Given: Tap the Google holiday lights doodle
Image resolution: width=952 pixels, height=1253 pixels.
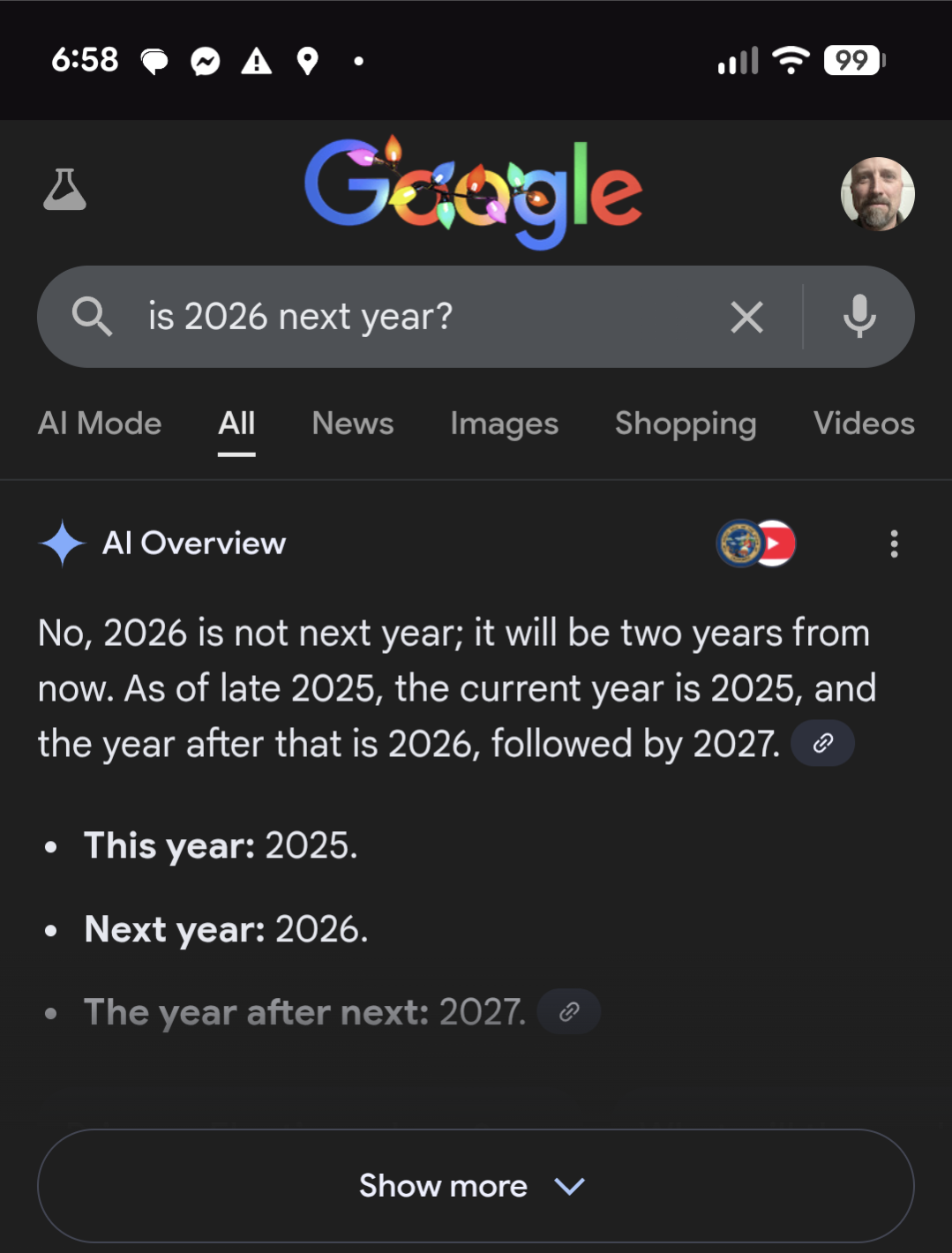Looking at the screenshot, I should pyautogui.click(x=474, y=191).
